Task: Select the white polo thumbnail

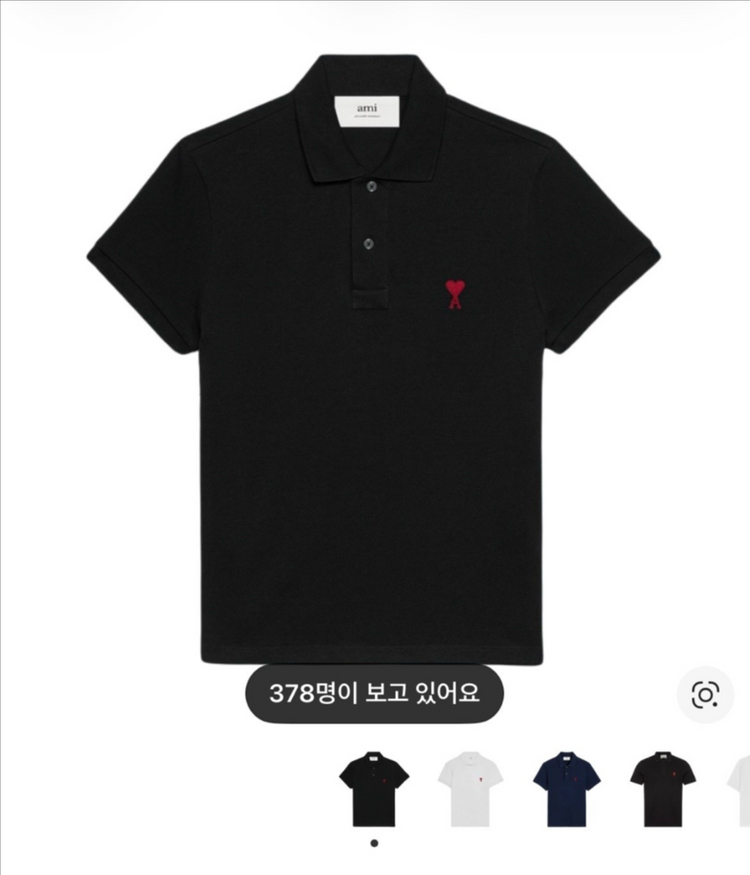Action: (470, 789)
